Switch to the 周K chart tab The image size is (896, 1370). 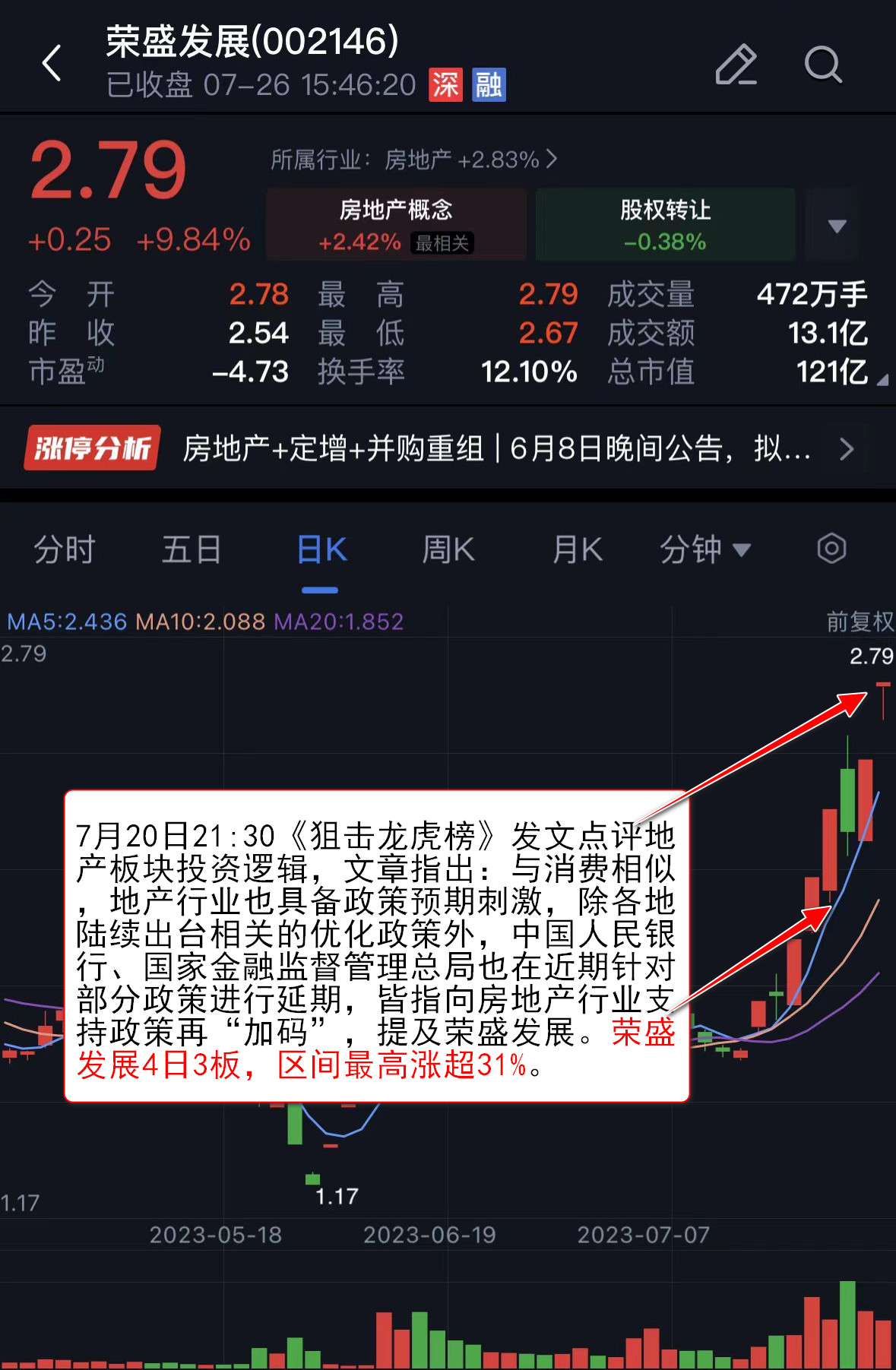point(448,549)
